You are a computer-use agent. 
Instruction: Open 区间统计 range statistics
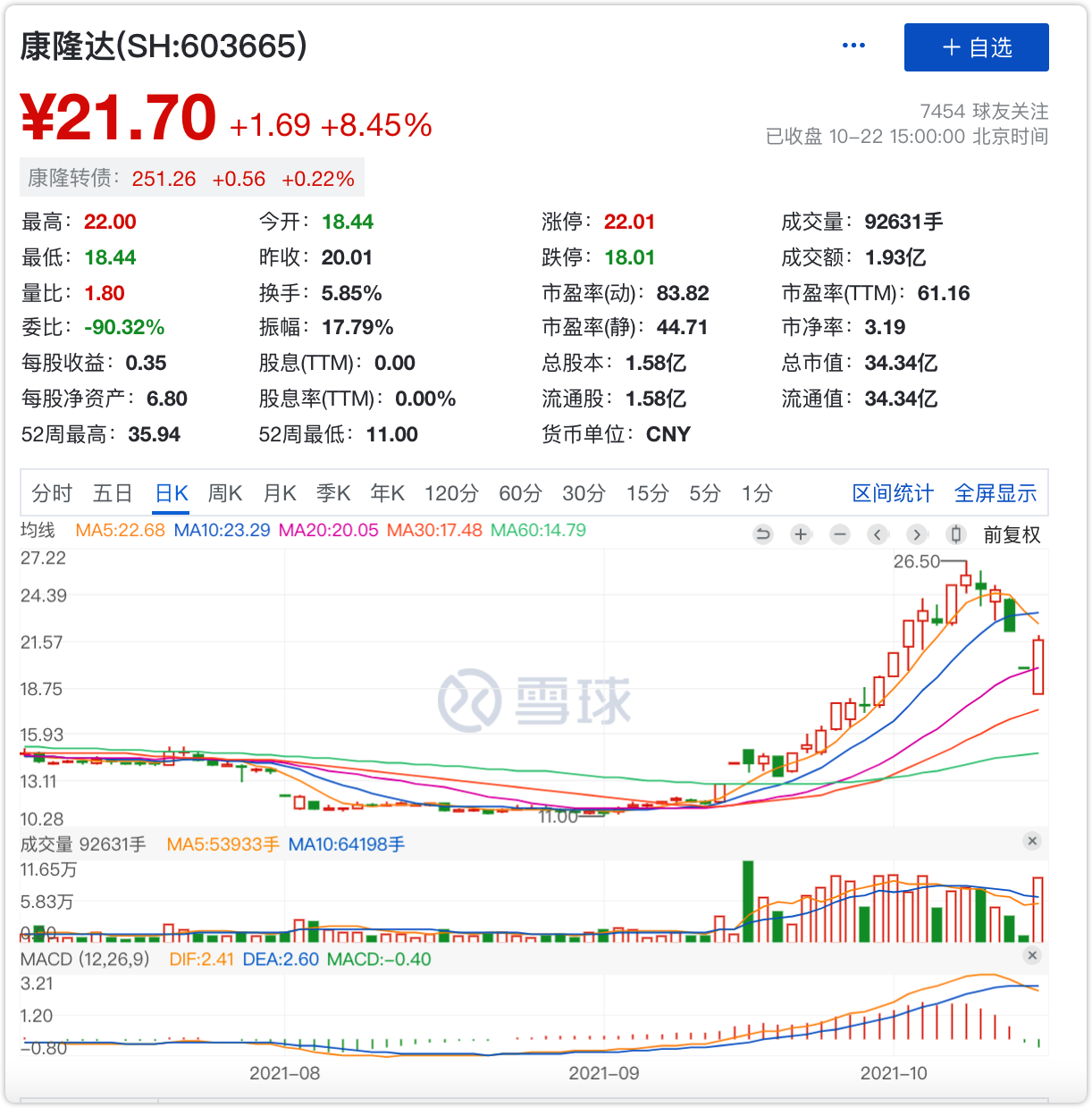click(x=893, y=493)
